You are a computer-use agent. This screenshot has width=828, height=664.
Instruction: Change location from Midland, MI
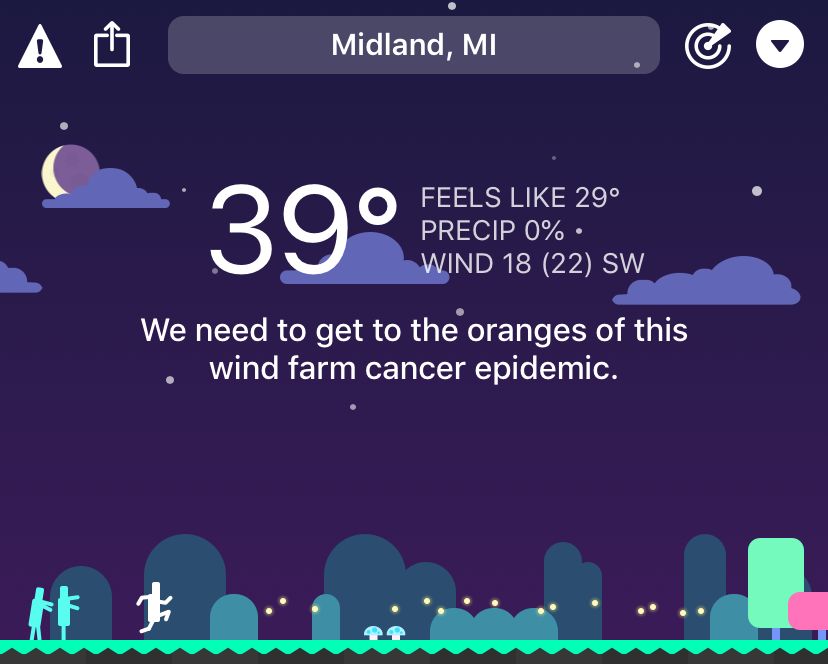[x=414, y=45]
